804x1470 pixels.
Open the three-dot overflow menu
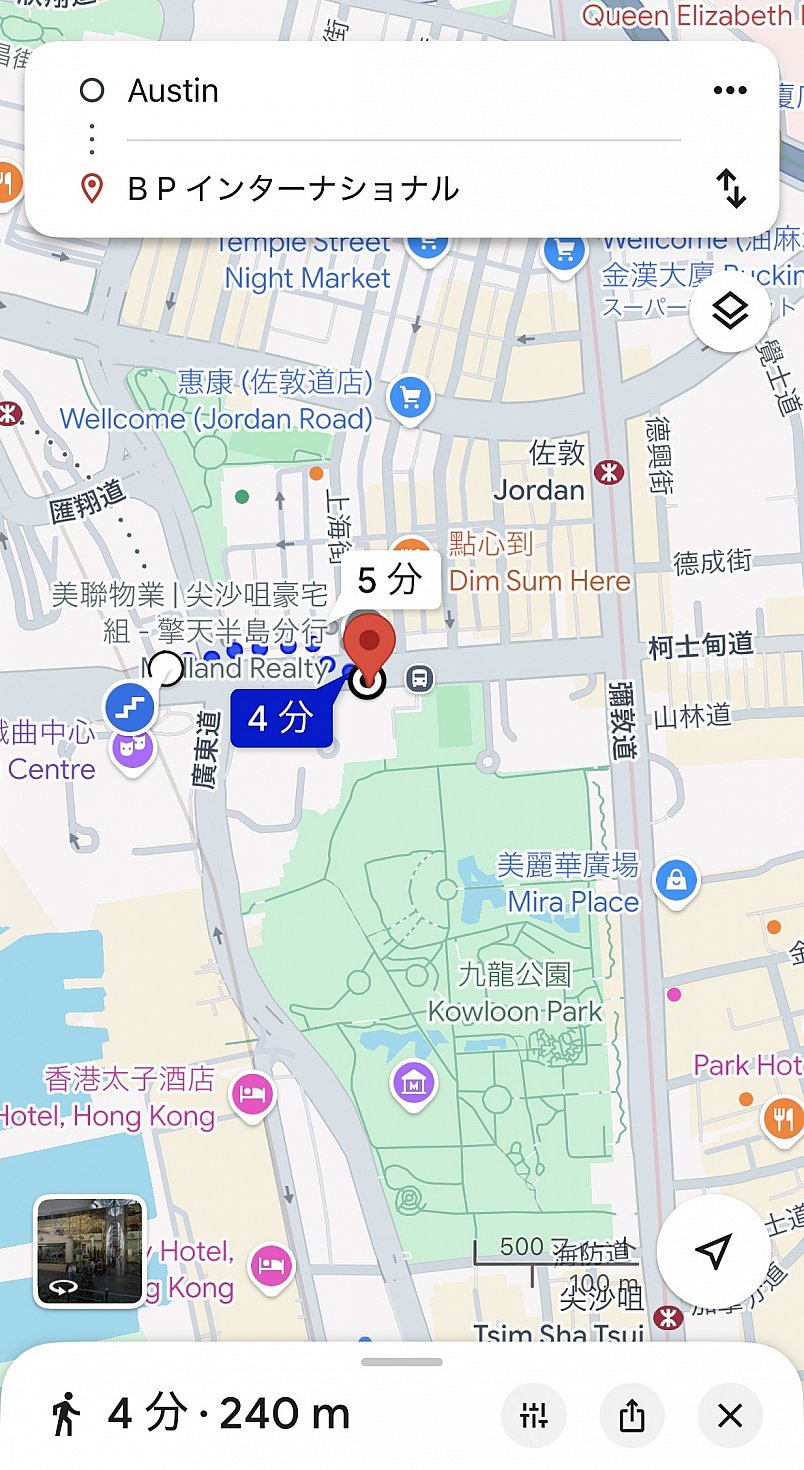point(729,90)
